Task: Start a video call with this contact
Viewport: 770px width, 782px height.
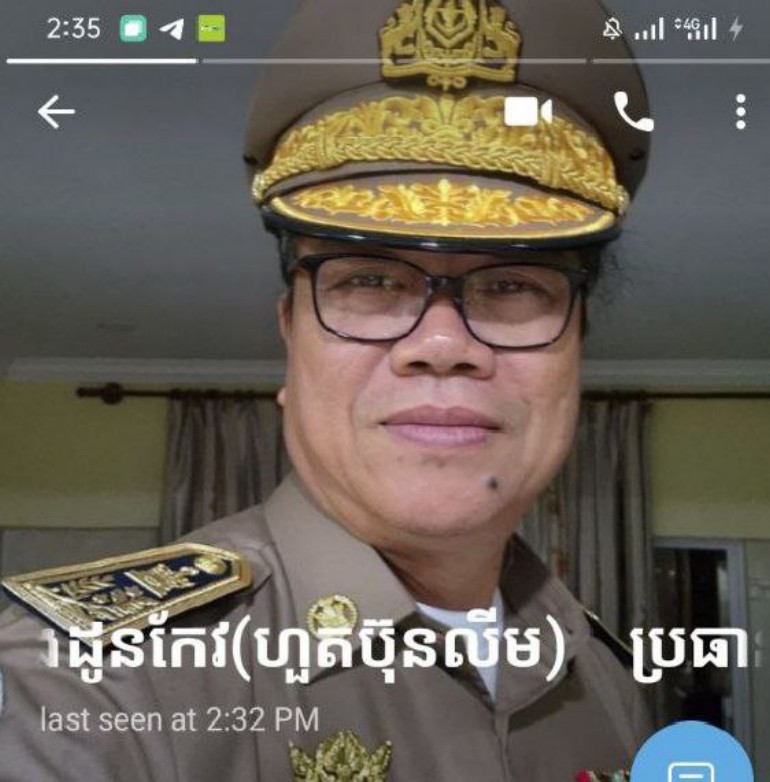Action: [527, 112]
